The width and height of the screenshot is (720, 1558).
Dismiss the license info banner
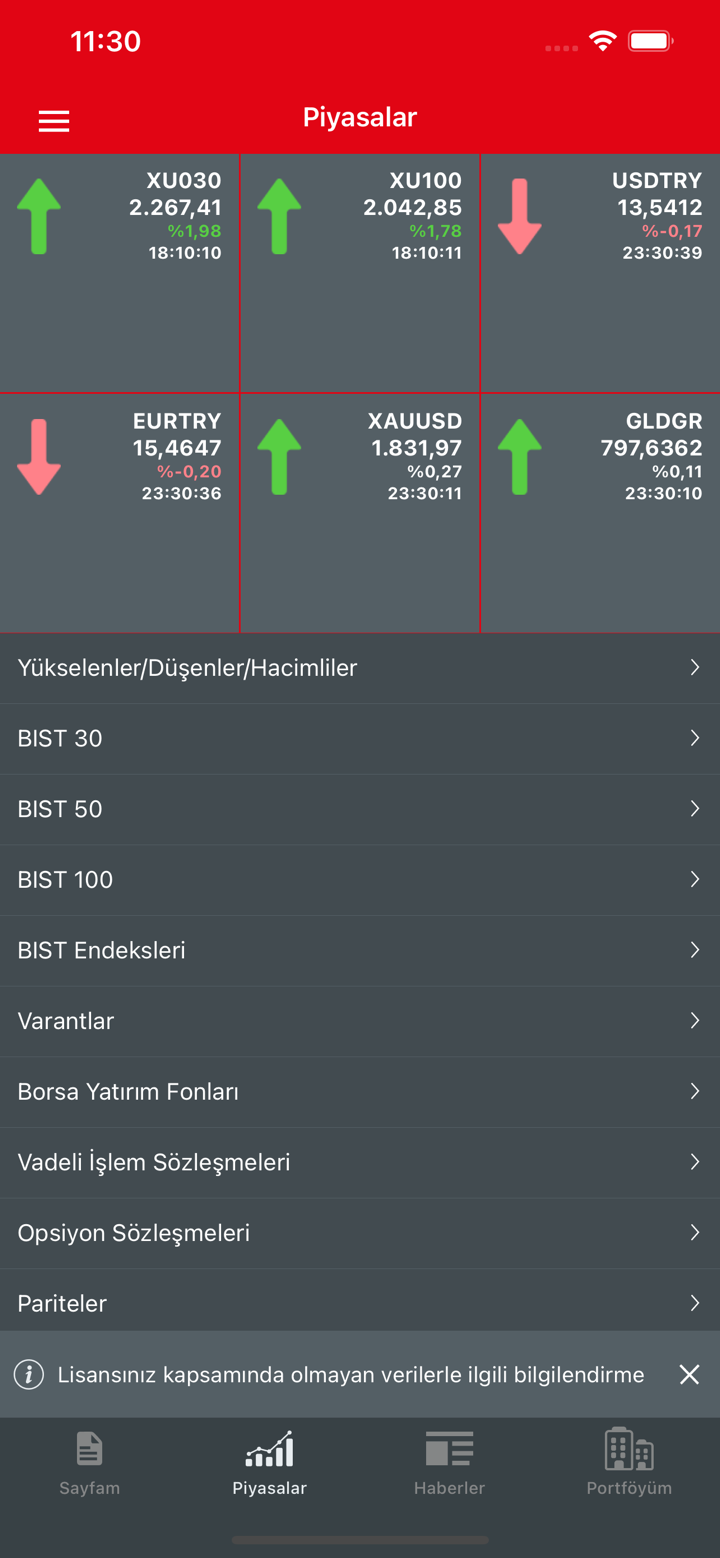[x=689, y=1375]
